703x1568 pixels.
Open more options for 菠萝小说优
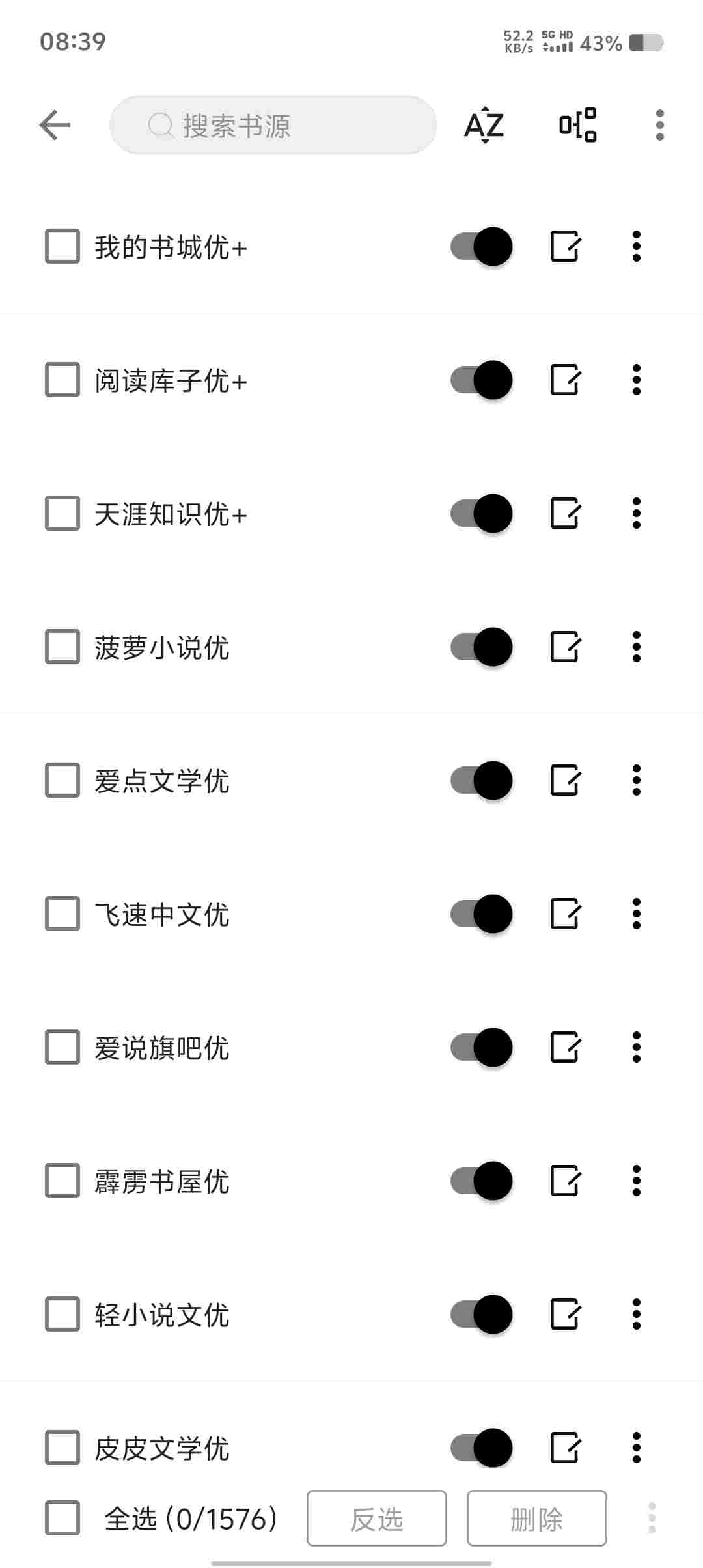pos(637,647)
